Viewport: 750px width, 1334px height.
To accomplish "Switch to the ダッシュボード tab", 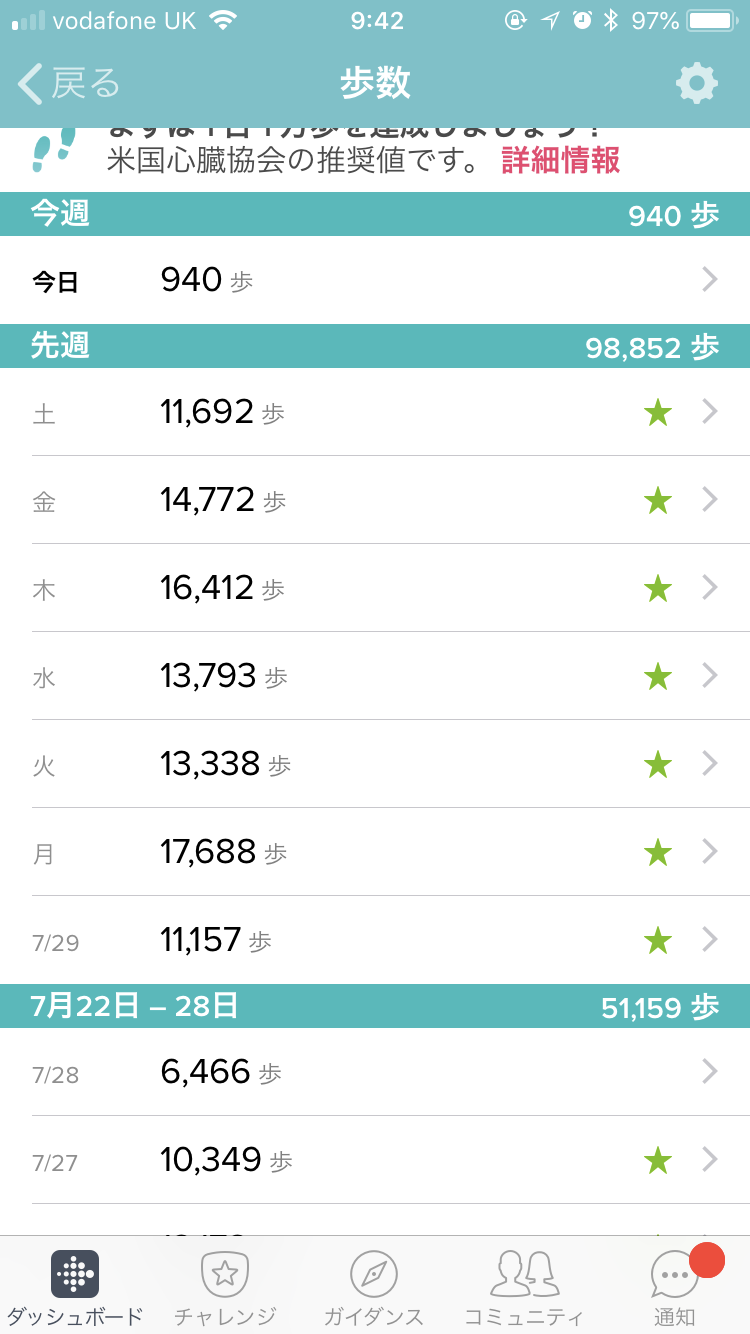I will click(x=75, y=1286).
